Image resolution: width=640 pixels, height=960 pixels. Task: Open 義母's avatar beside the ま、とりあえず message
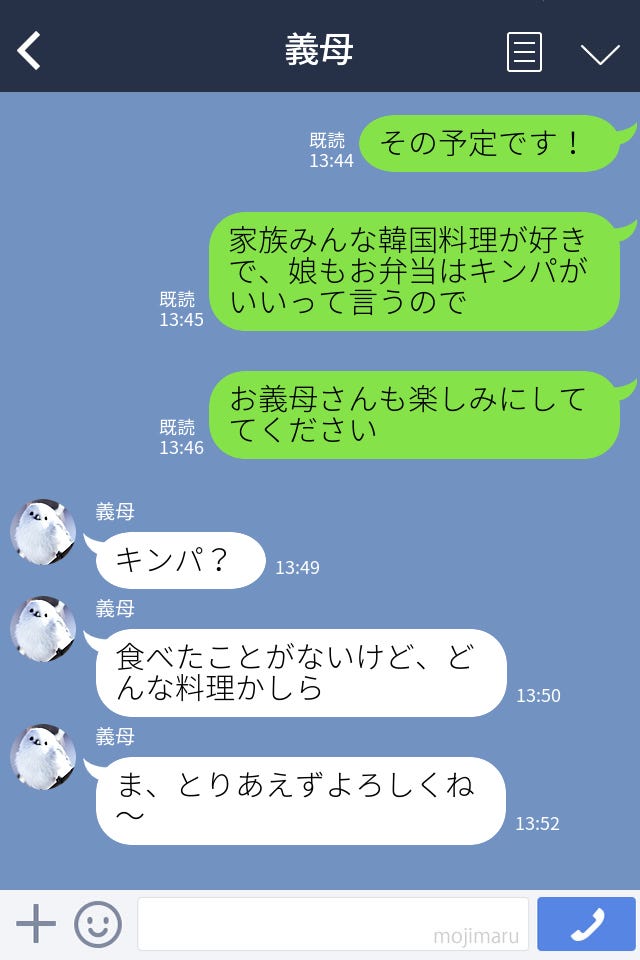pyautogui.click(x=43, y=758)
